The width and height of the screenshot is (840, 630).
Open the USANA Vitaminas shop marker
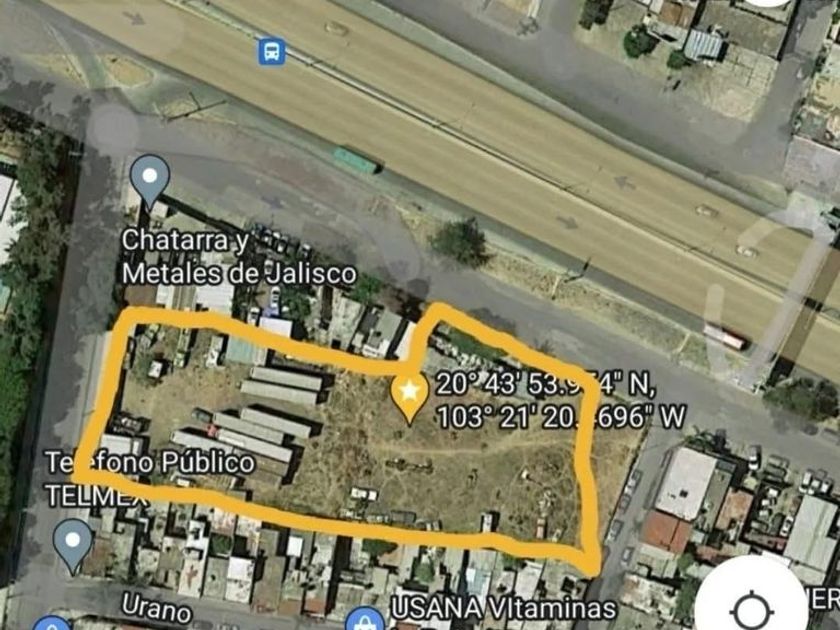(x=365, y=619)
